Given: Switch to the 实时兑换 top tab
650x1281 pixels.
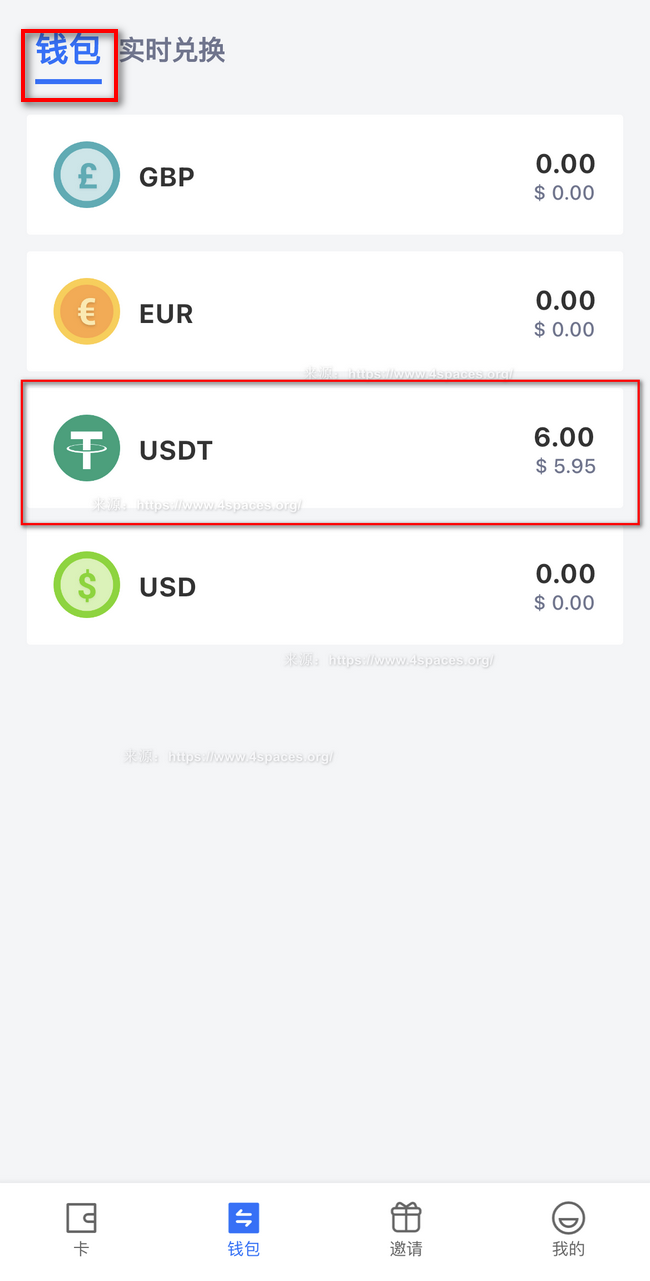Looking at the screenshot, I should tap(172, 50).
